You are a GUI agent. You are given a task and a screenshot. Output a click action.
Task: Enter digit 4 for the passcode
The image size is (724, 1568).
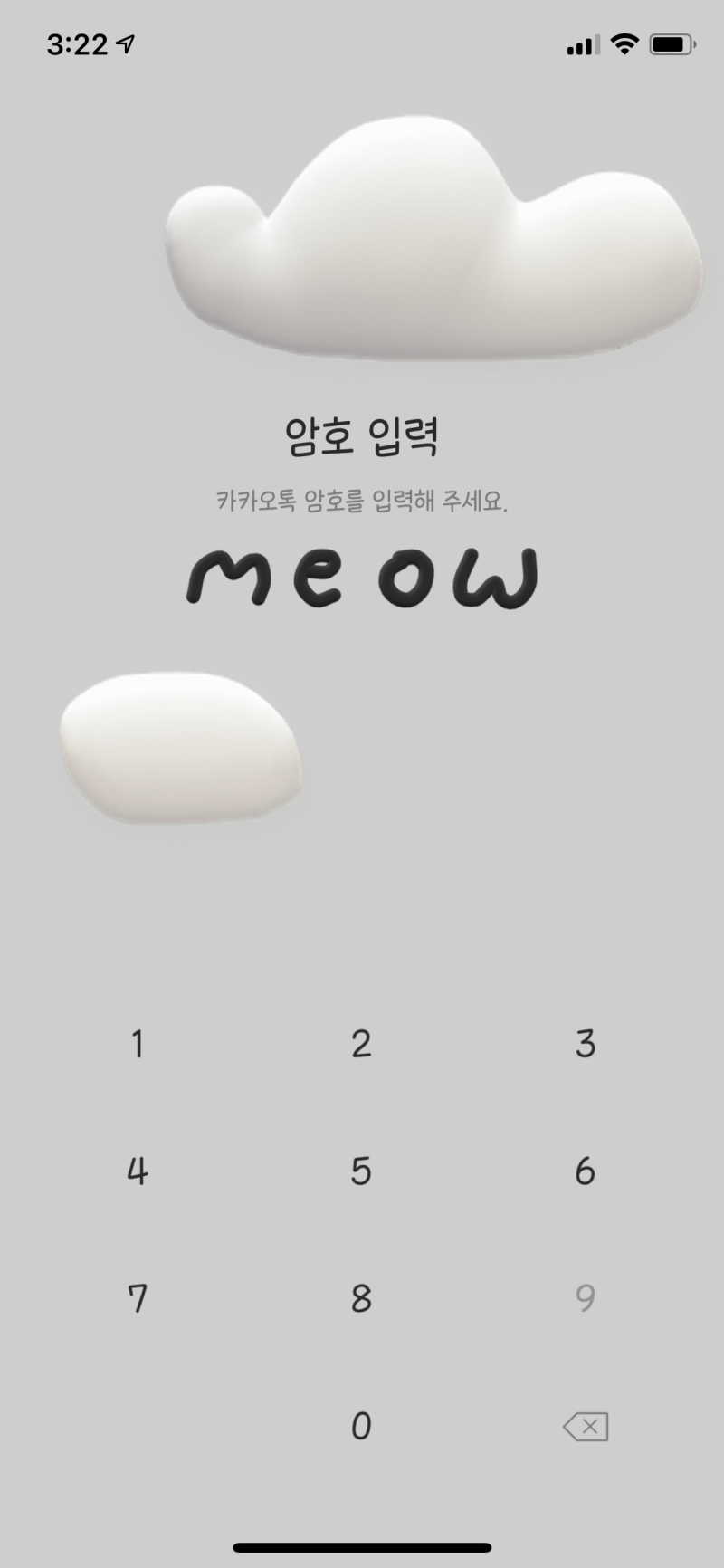138,1171
